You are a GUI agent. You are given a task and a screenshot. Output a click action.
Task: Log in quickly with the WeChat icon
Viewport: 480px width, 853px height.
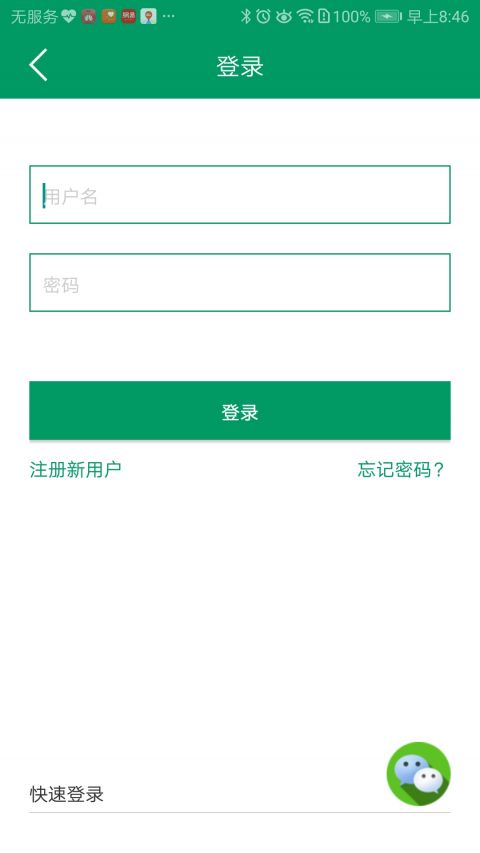pyautogui.click(x=418, y=774)
